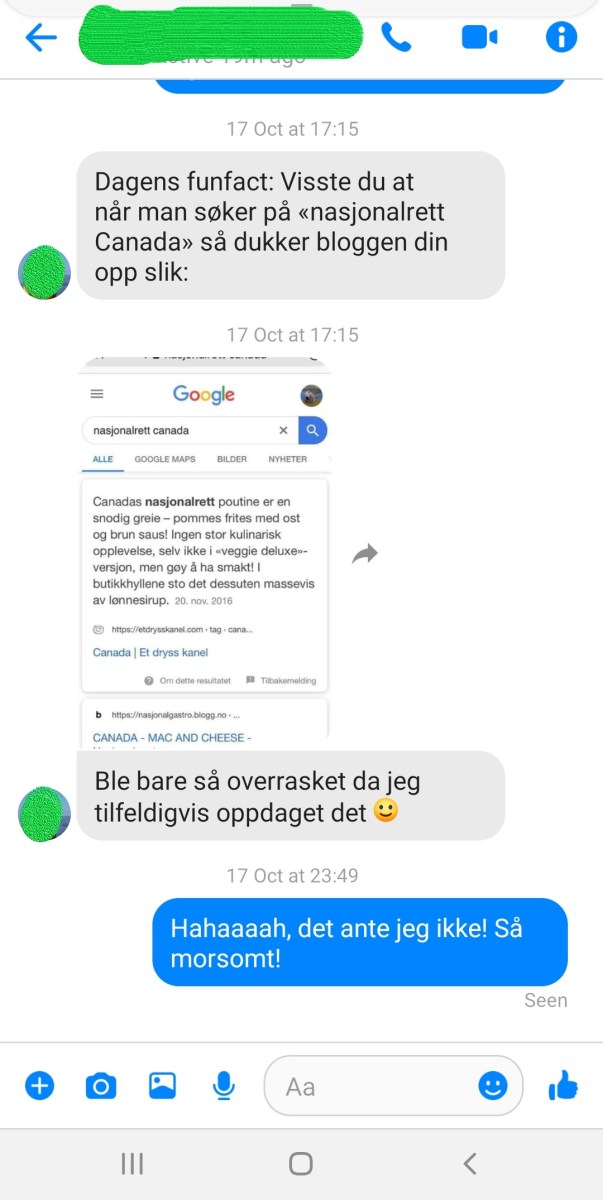Go to the home screen
The width and height of the screenshot is (603, 1200).
300,1163
